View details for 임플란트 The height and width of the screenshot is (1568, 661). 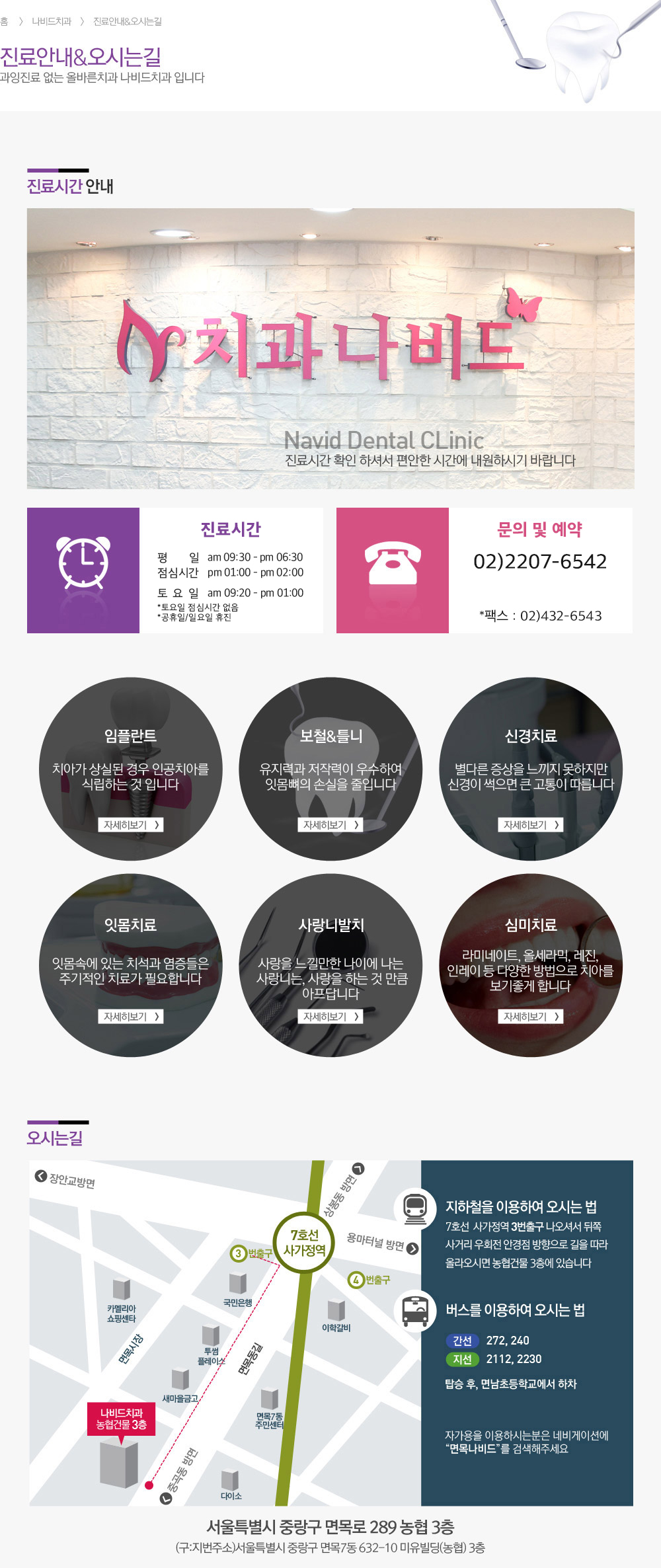click(x=131, y=825)
